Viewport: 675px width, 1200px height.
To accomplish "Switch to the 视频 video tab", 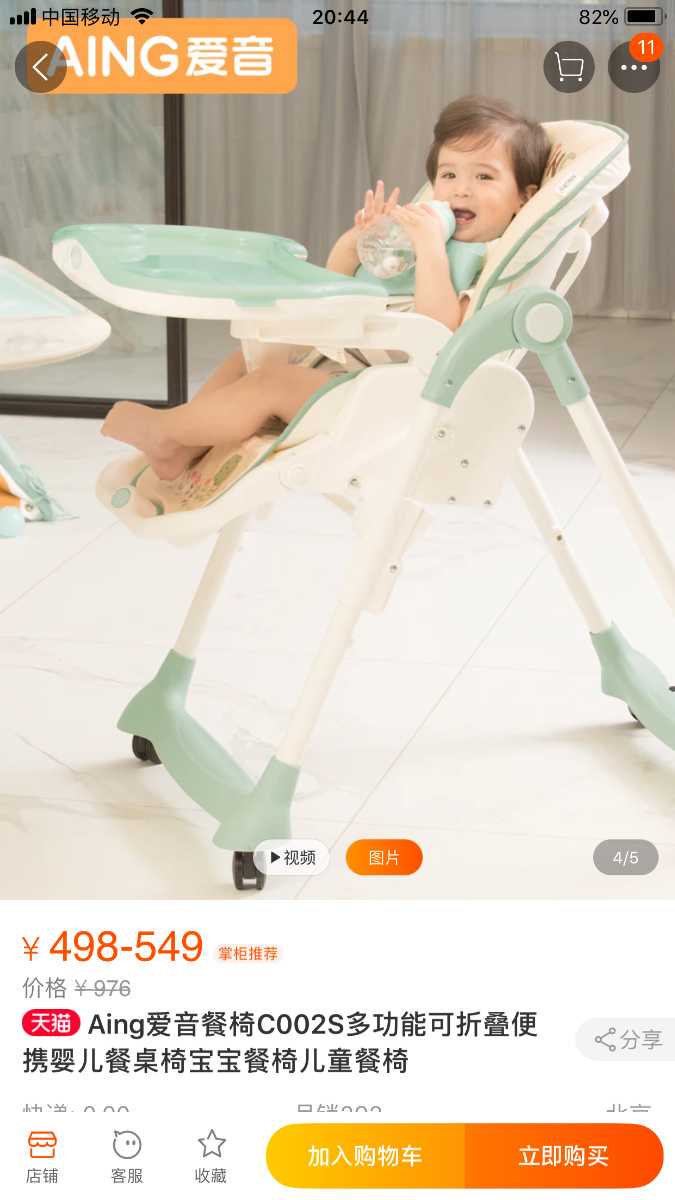I will (292, 857).
